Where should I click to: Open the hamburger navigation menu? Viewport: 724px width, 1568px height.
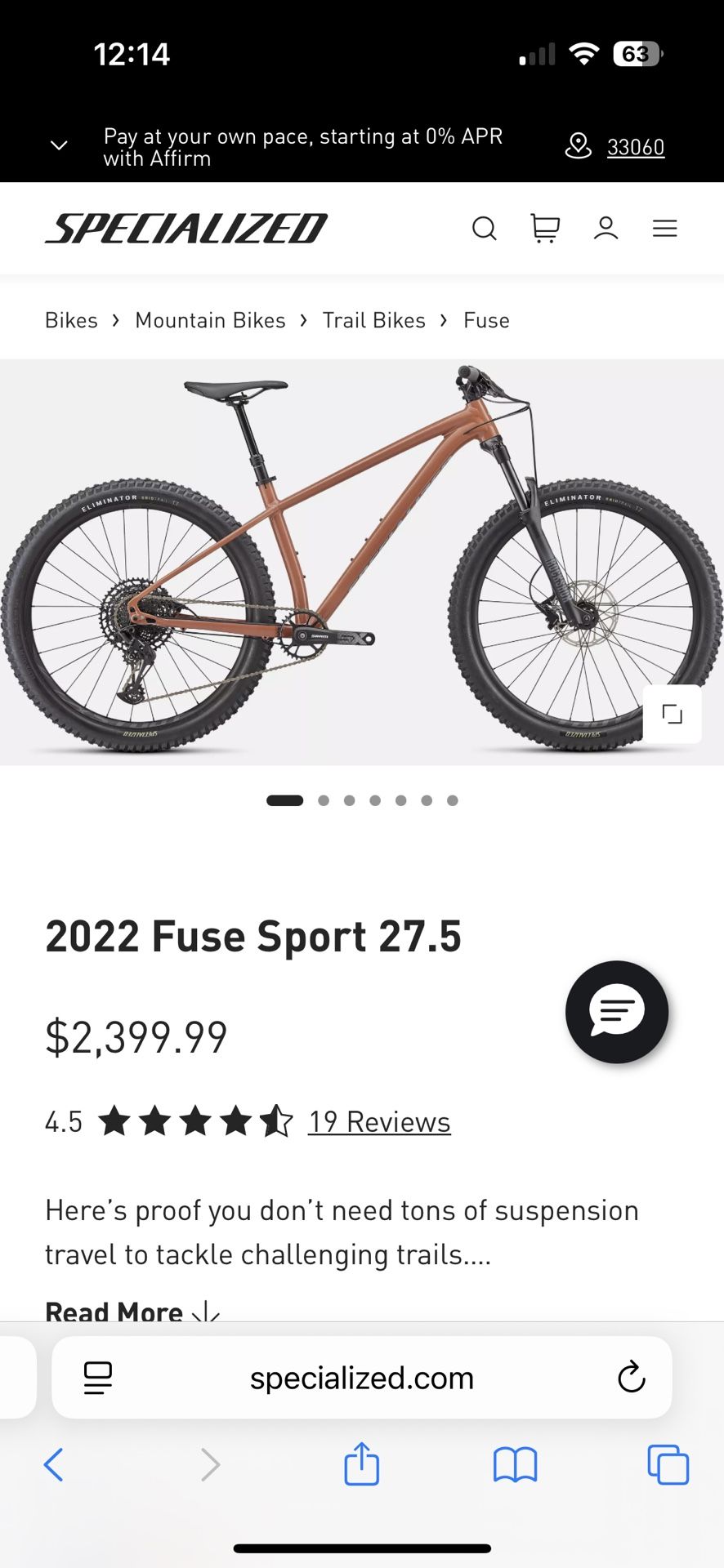[x=664, y=229]
